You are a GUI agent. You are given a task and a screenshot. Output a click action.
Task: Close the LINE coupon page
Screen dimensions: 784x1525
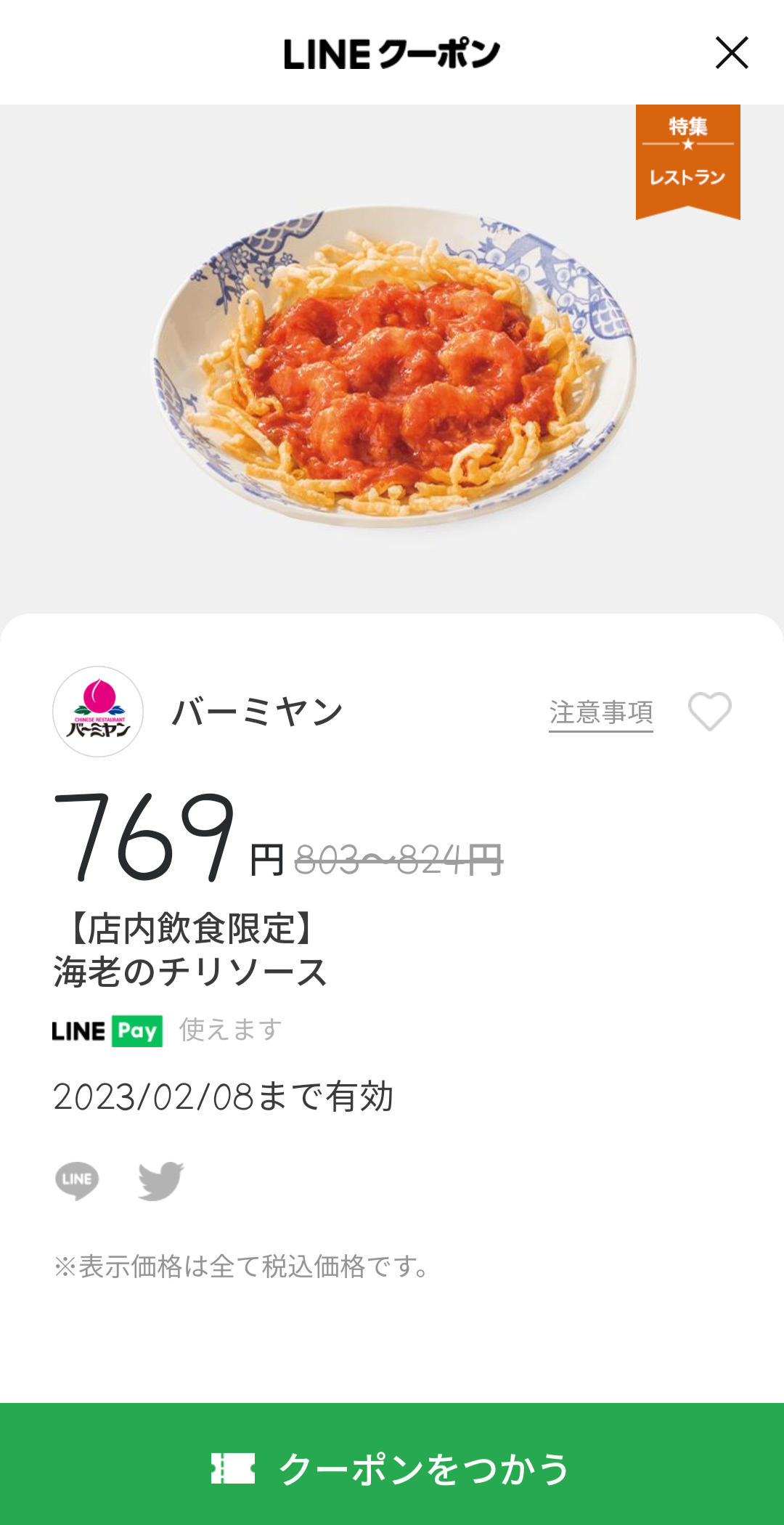[732, 53]
